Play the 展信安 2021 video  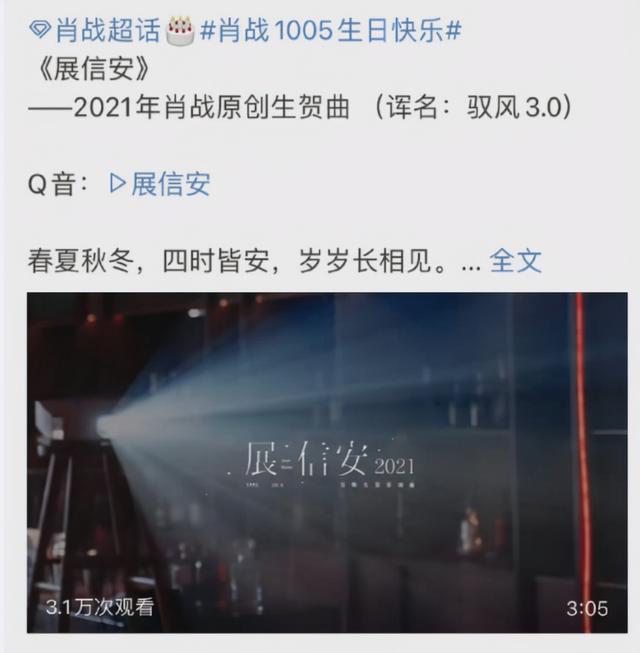(326, 462)
